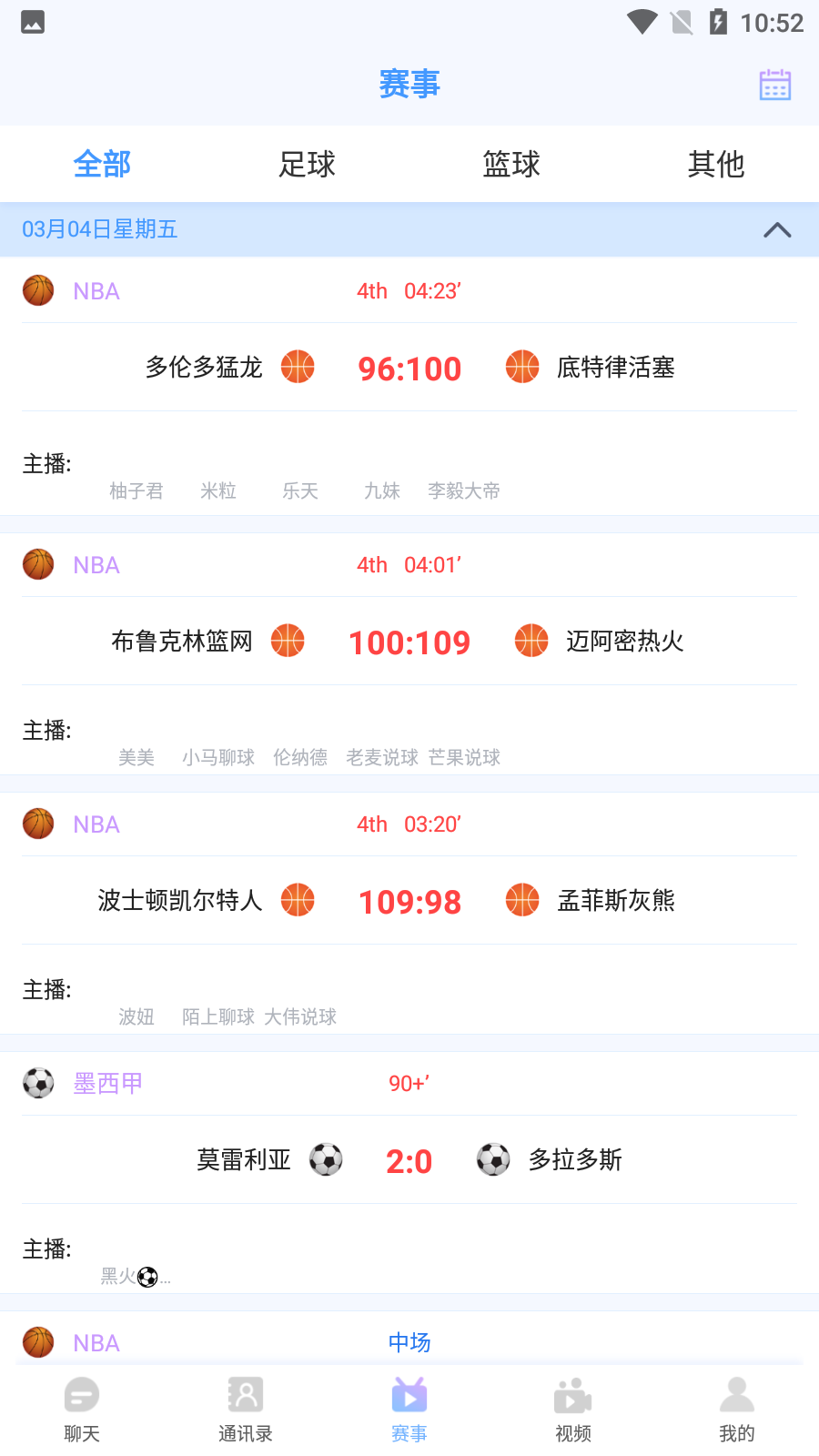Choose anchor 李毅大帝

(464, 491)
